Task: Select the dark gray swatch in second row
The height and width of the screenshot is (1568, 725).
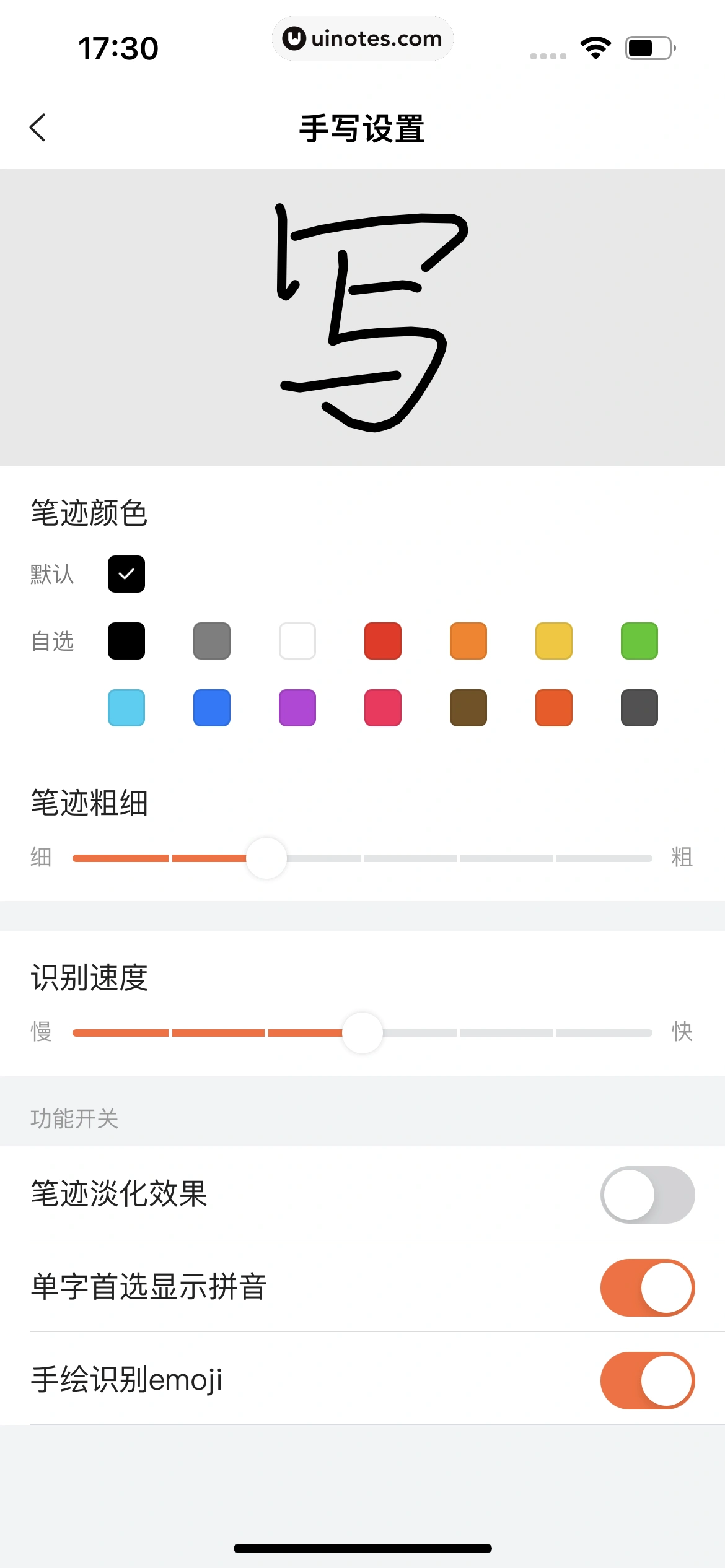Action: [639, 708]
